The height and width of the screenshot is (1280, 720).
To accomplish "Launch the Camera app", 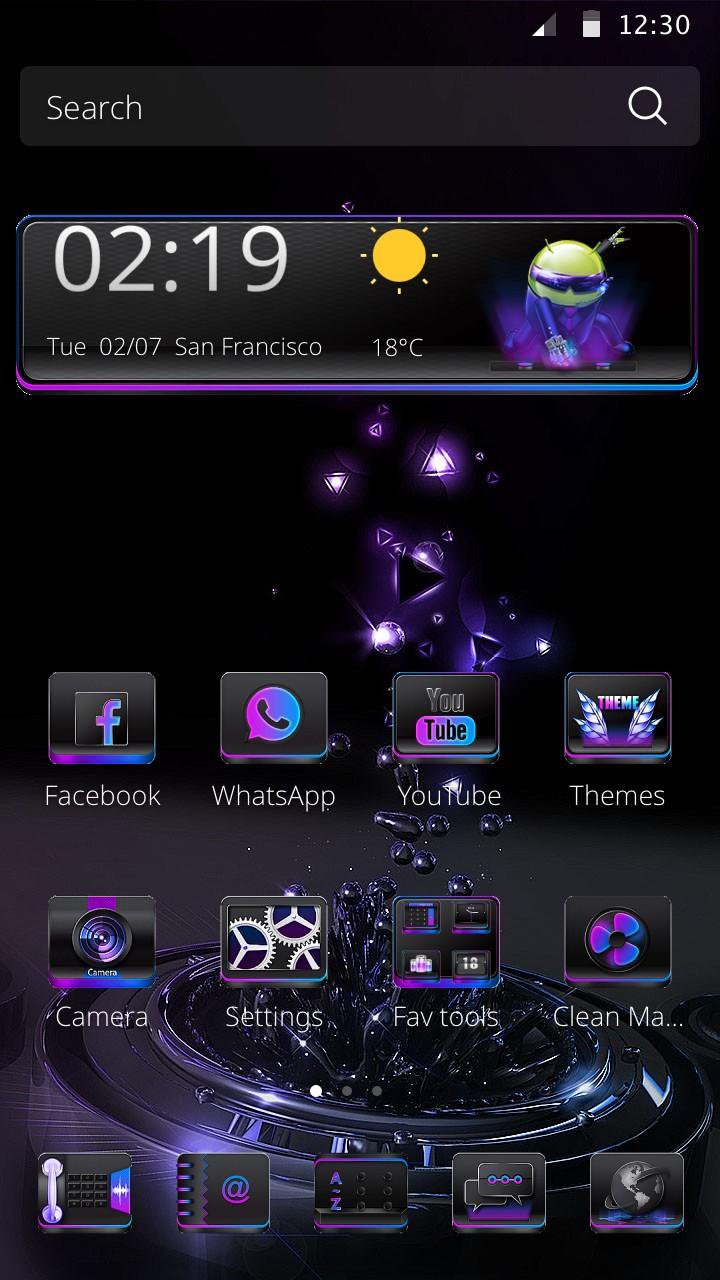I will [x=101, y=940].
